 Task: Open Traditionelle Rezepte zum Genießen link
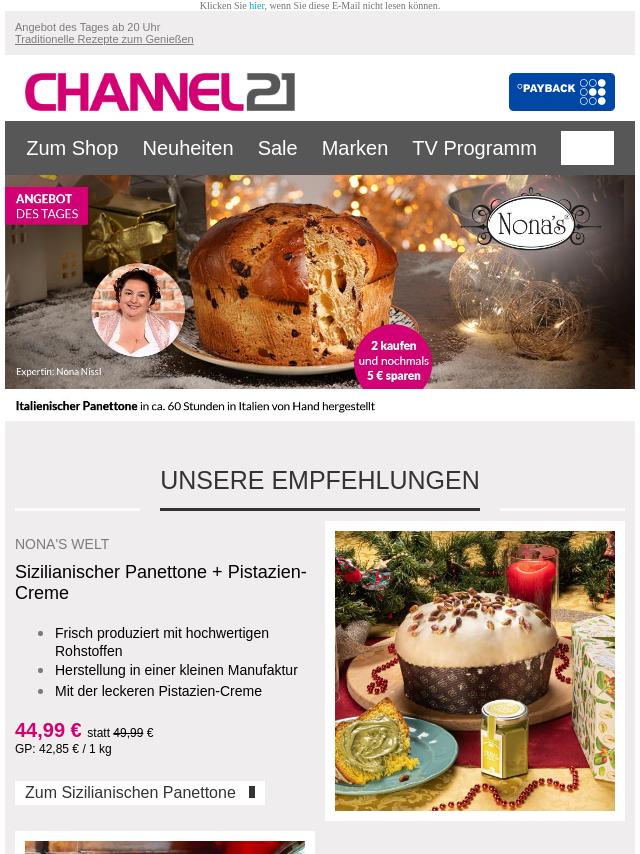click(x=104, y=39)
